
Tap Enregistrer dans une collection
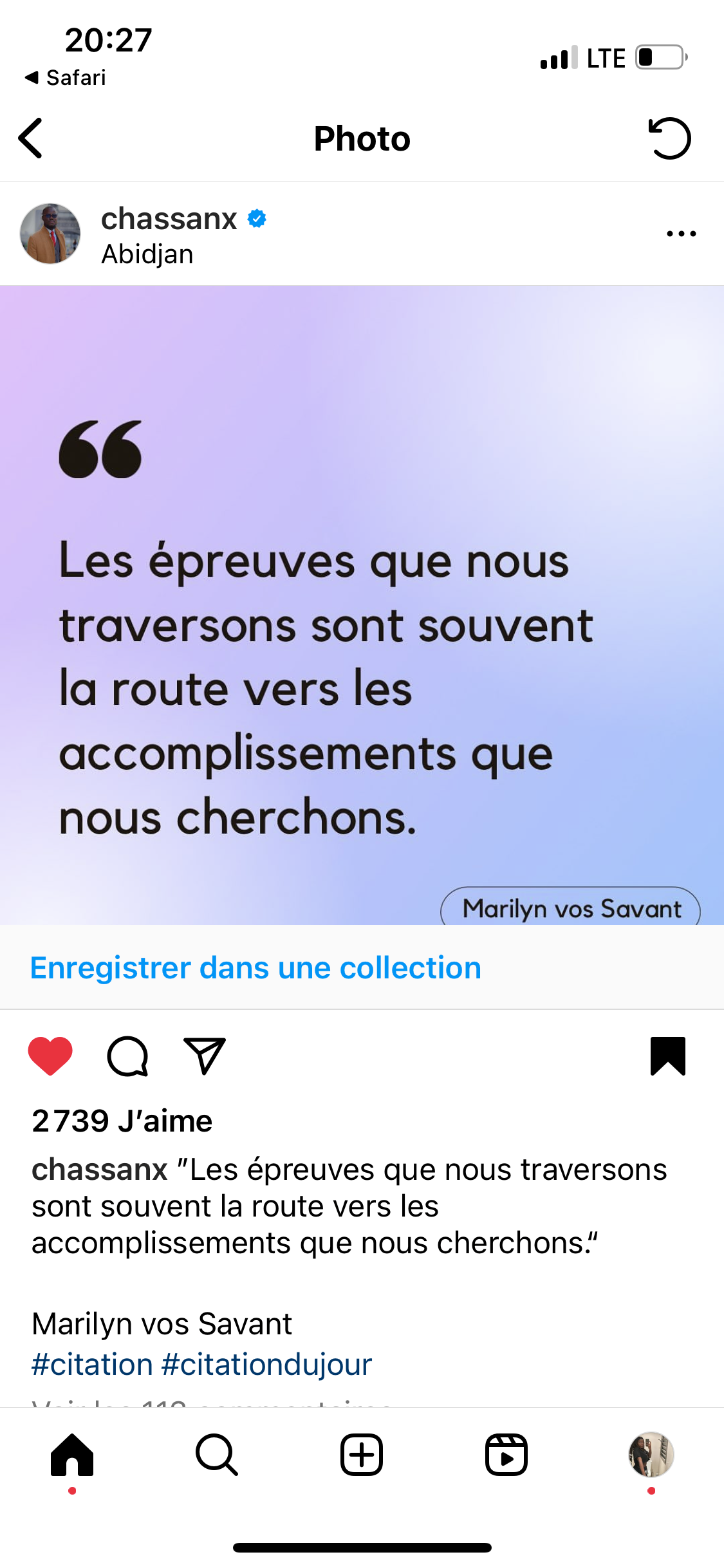255,967
